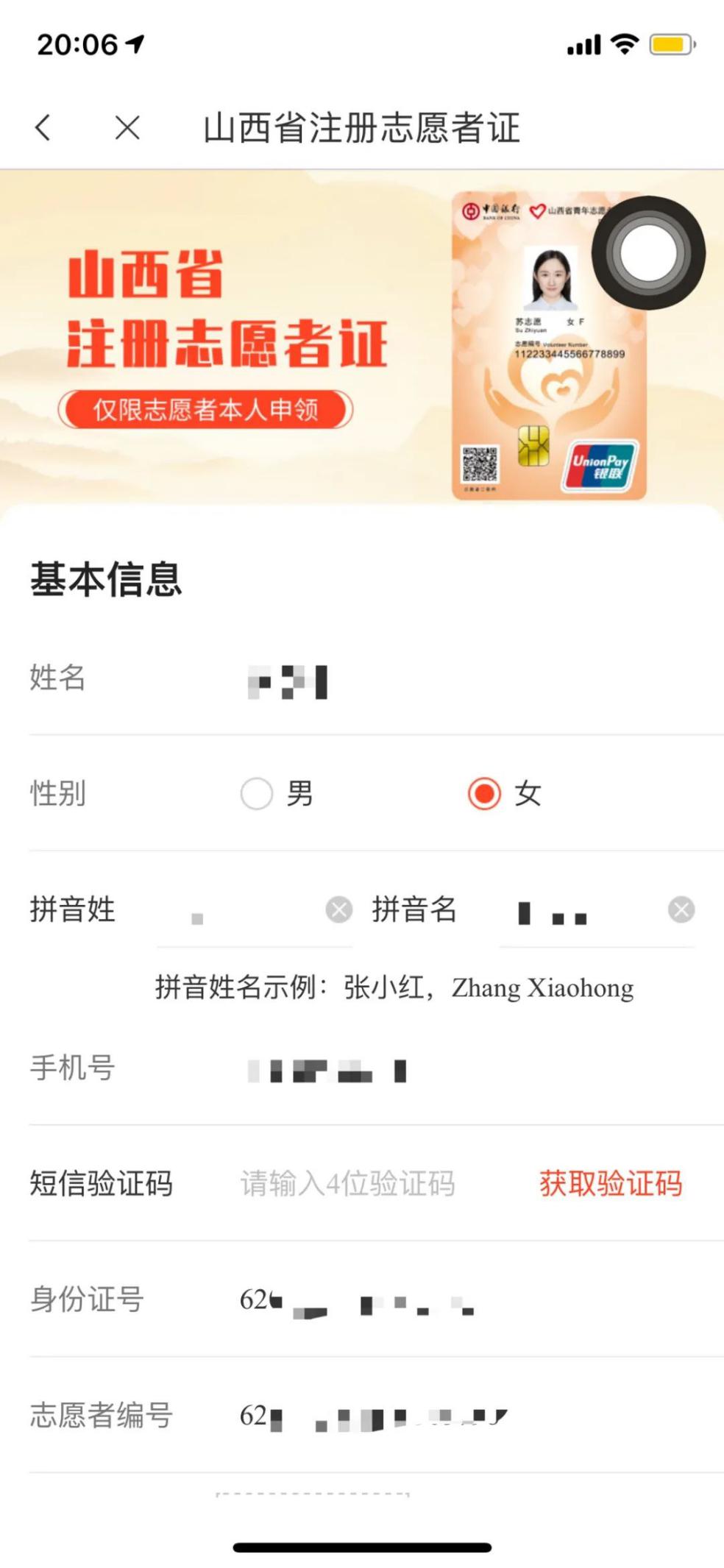Clear the 拼音名 field
Screen dimensions: 724x1568
point(681,910)
